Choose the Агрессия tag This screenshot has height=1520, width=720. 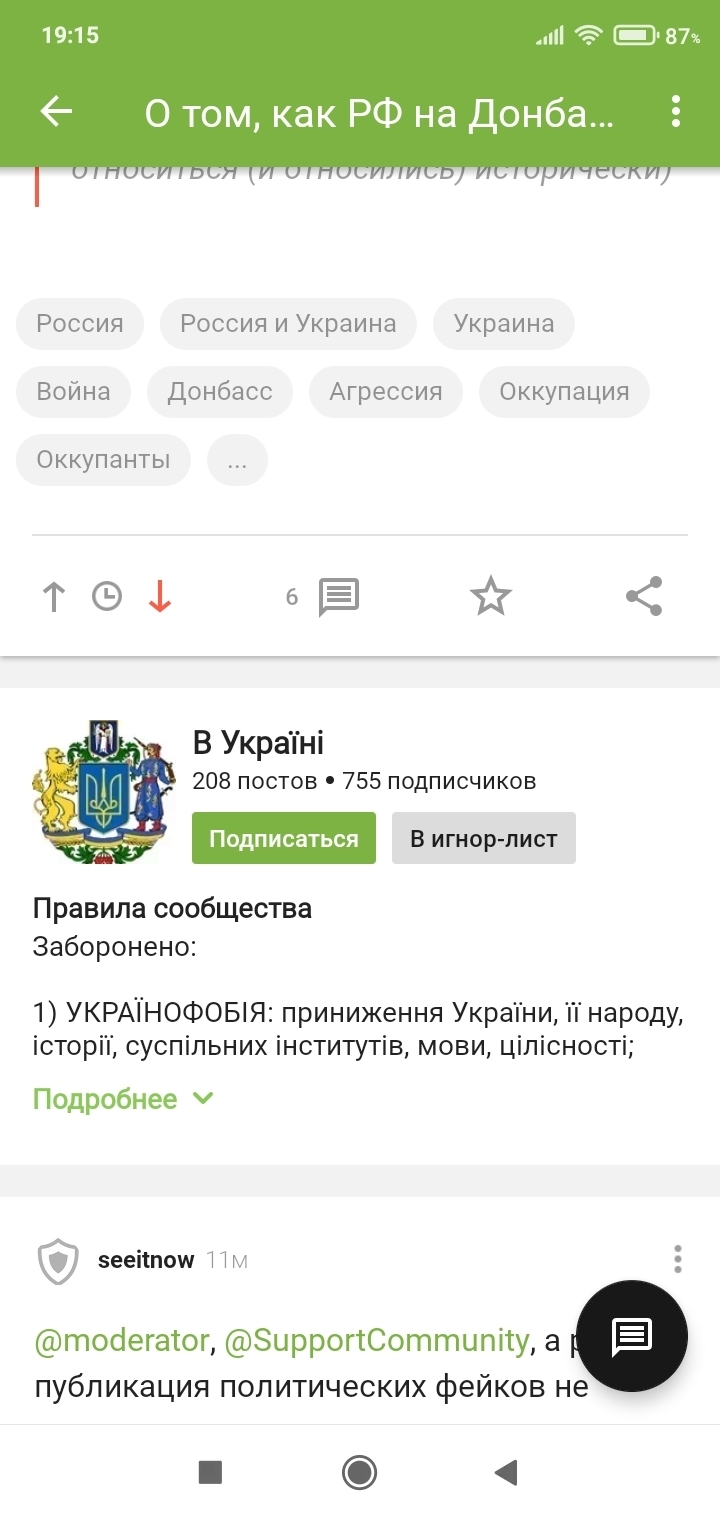point(386,391)
